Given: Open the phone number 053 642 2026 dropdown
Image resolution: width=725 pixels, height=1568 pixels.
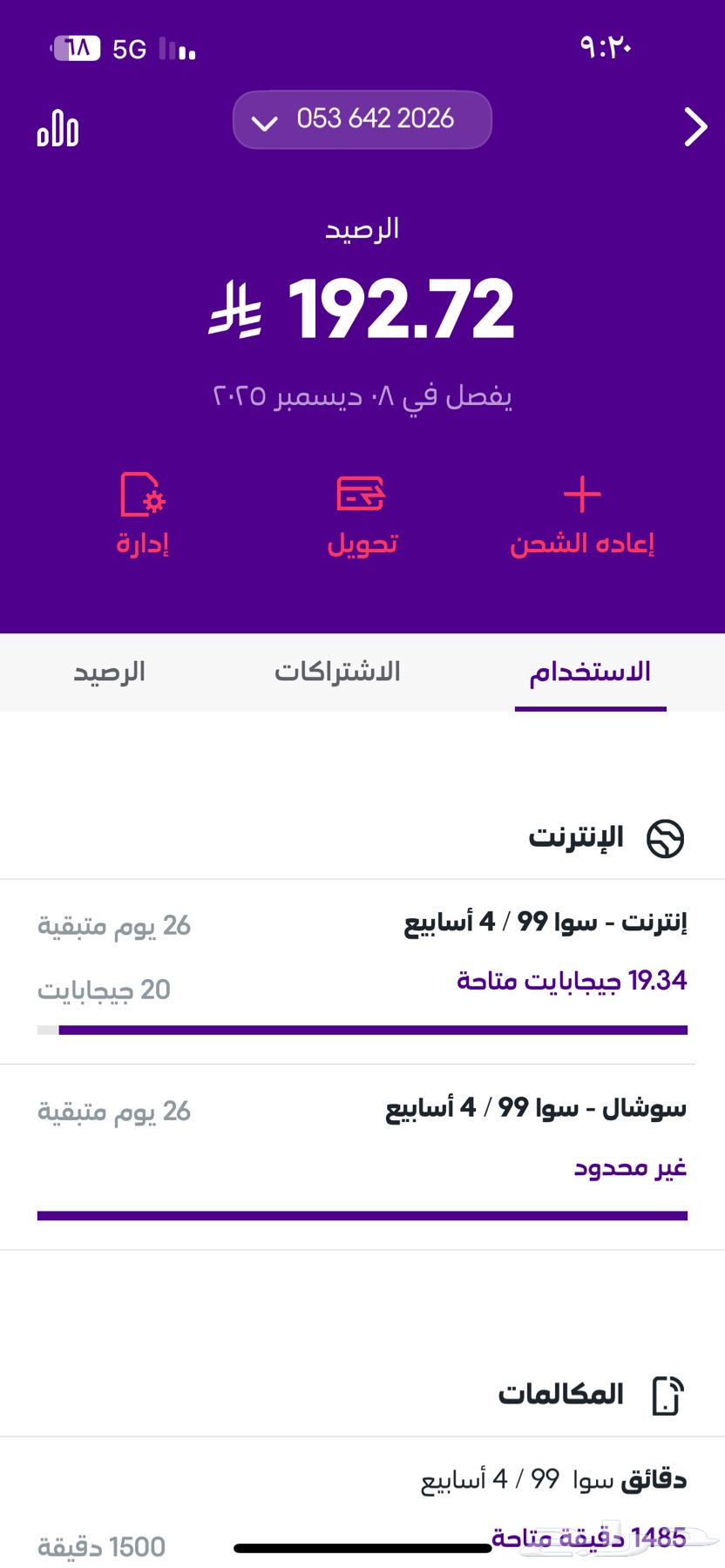Looking at the screenshot, I should [x=361, y=120].
